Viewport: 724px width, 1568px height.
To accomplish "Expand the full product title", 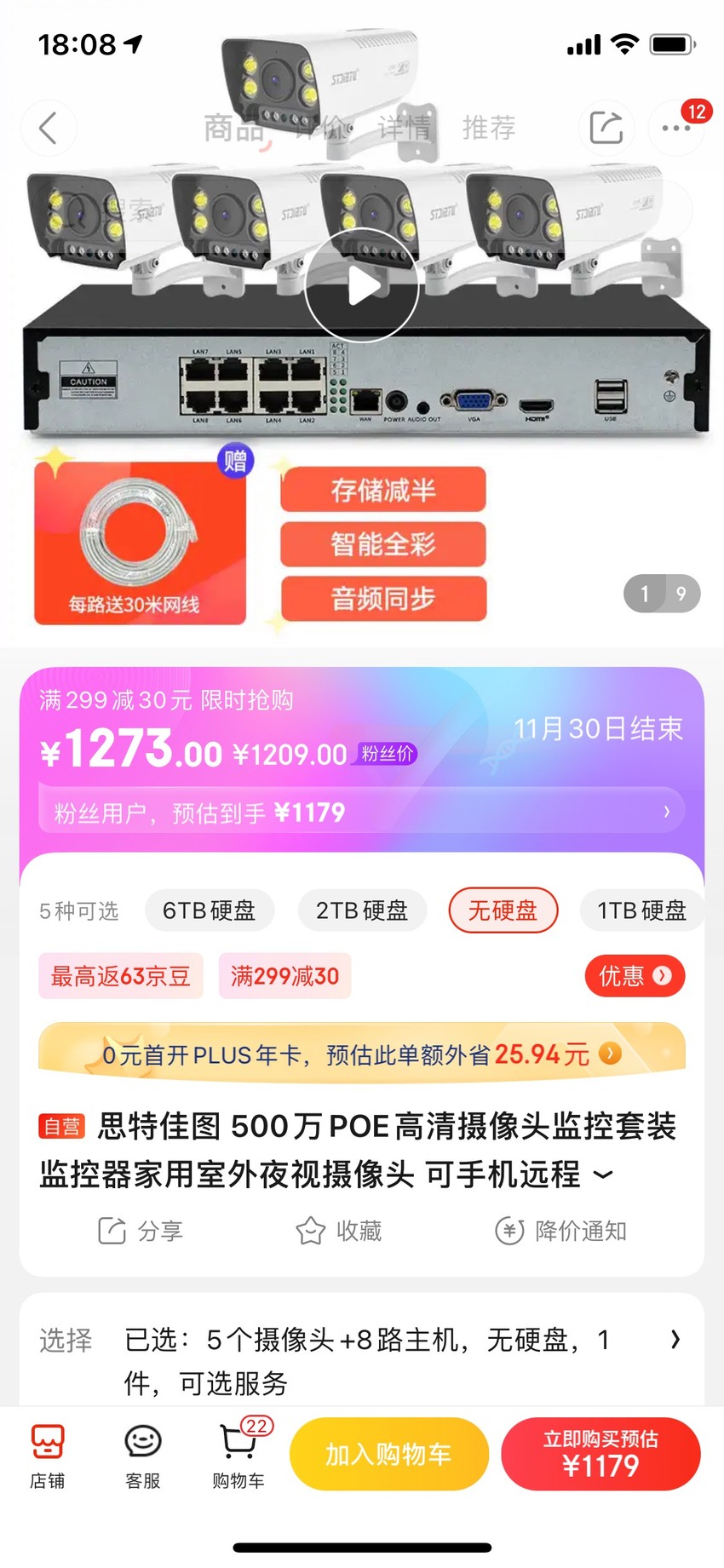I will (x=602, y=1175).
